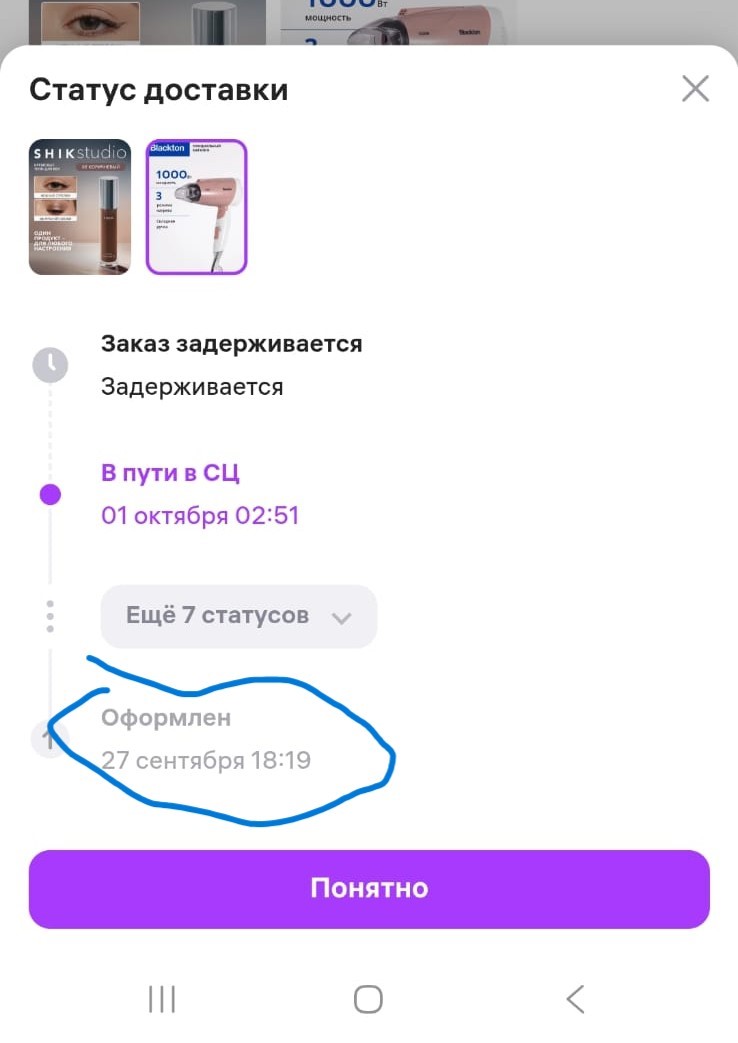
Task: Select the Blackton hair dryer thumbnail
Action: [x=196, y=207]
